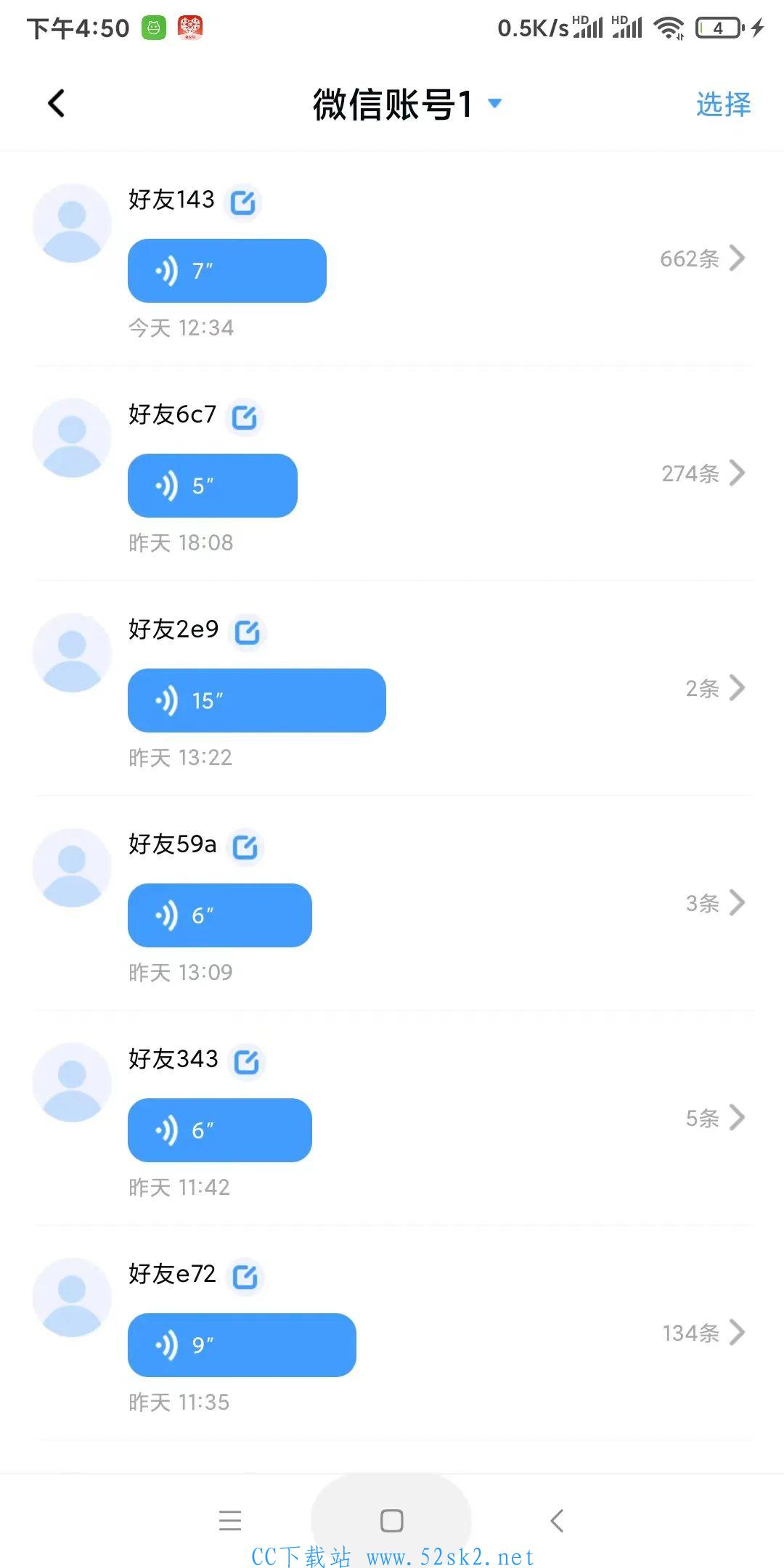784x1568 pixels.
Task: Edit the name of 好友2e9
Action: (x=248, y=632)
